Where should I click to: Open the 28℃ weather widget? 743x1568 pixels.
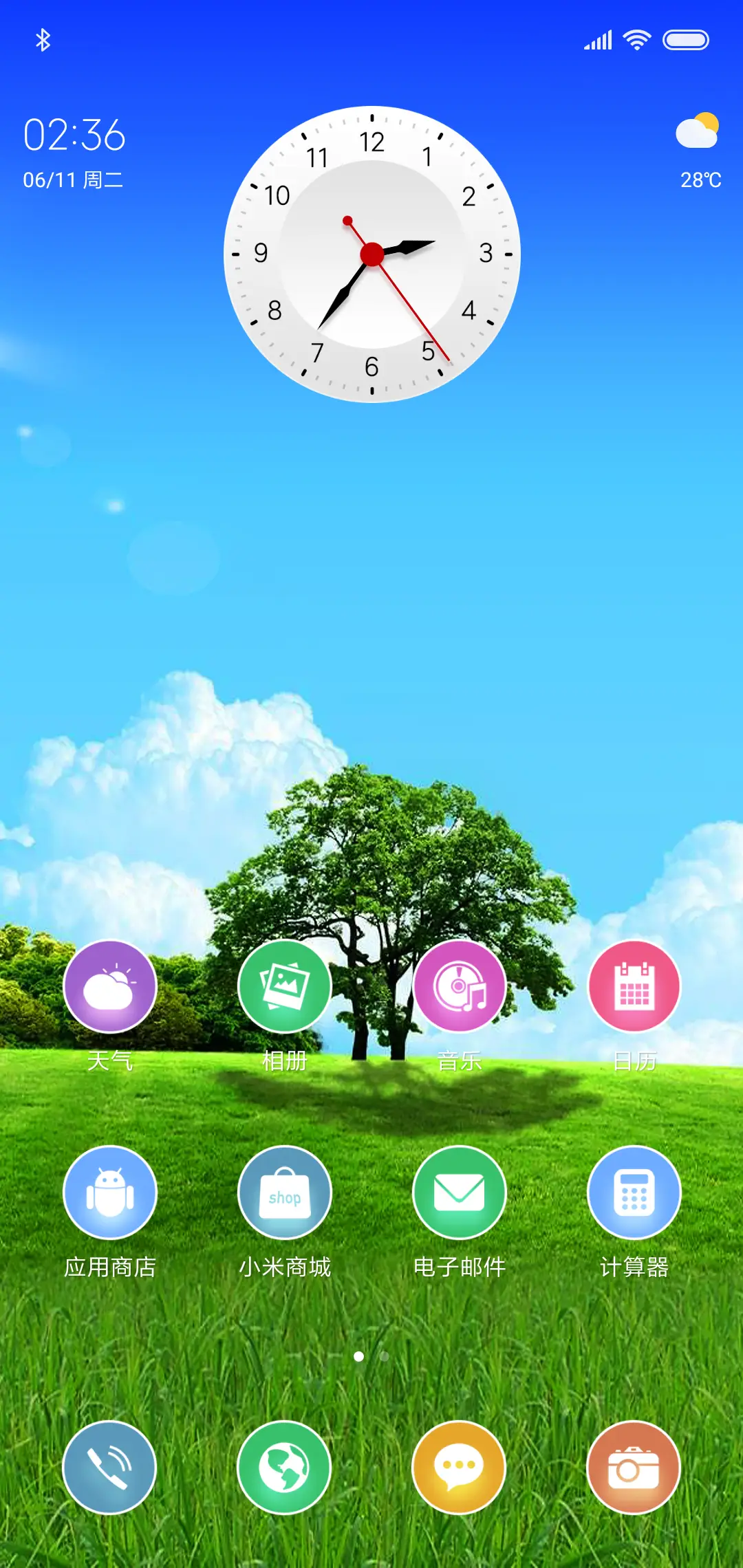click(x=698, y=150)
